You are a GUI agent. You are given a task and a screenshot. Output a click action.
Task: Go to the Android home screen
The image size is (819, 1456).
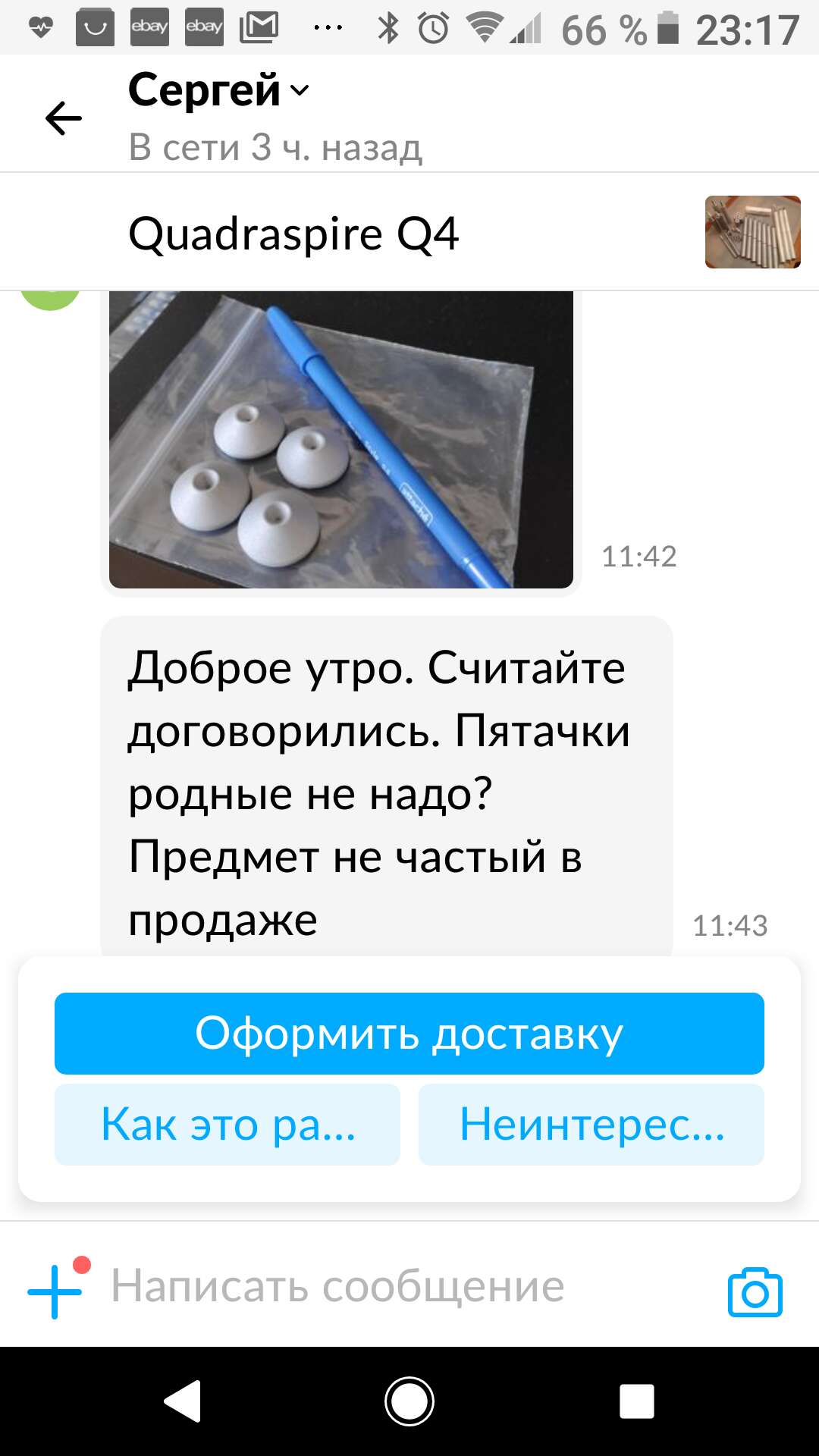coord(409,1401)
